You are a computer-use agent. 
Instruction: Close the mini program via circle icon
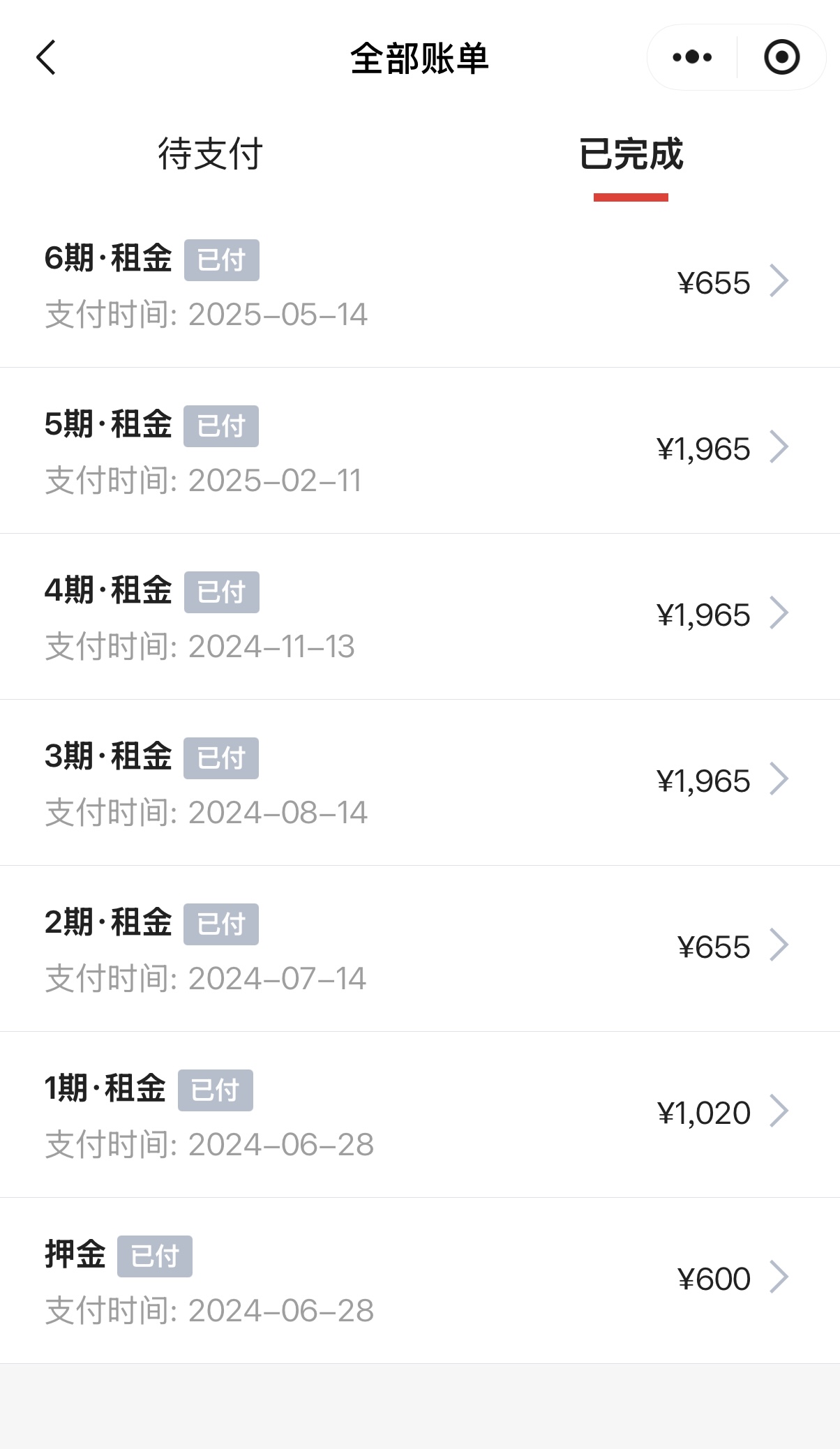(x=781, y=57)
